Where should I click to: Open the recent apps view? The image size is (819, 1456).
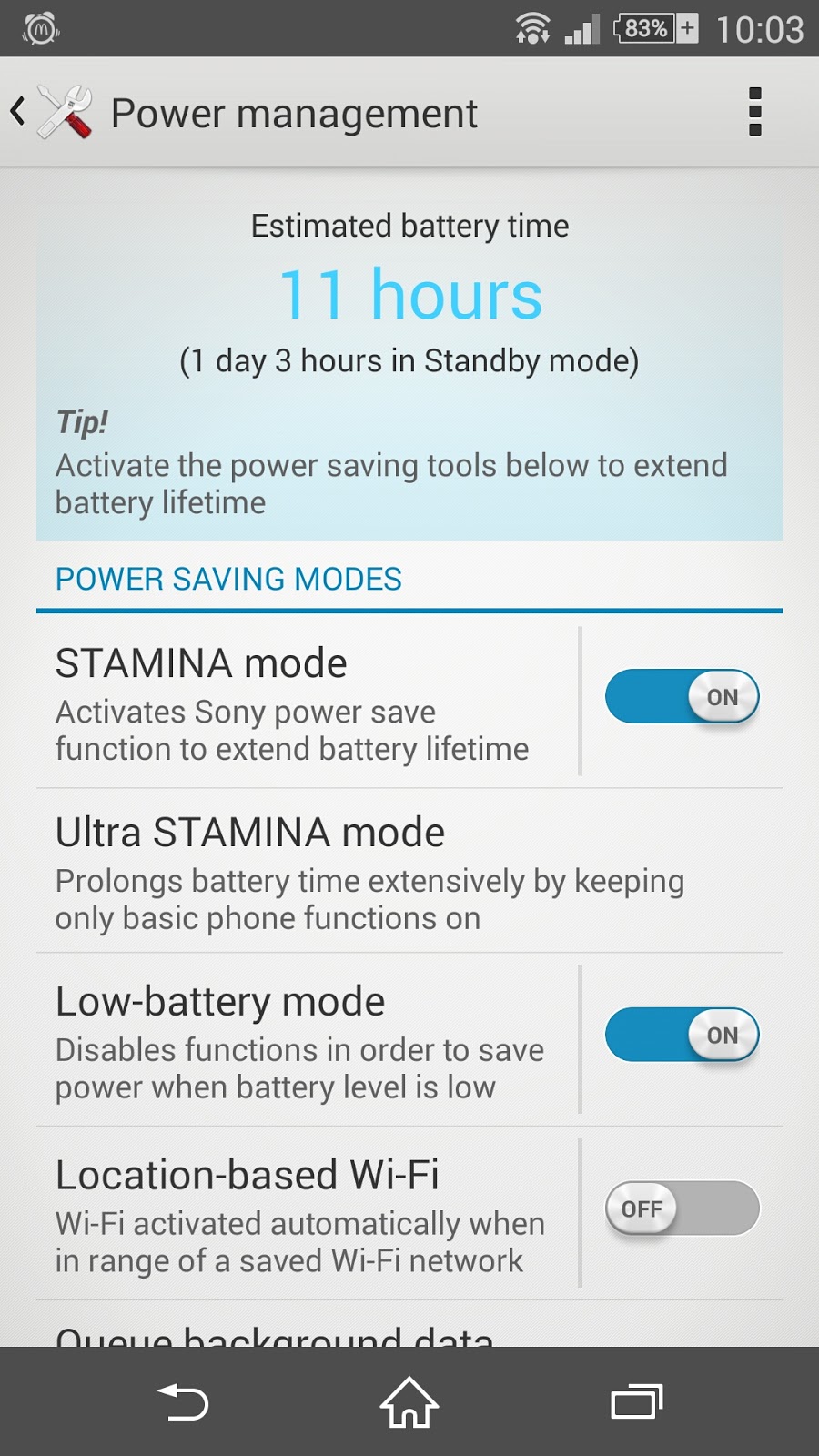click(636, 1402)
